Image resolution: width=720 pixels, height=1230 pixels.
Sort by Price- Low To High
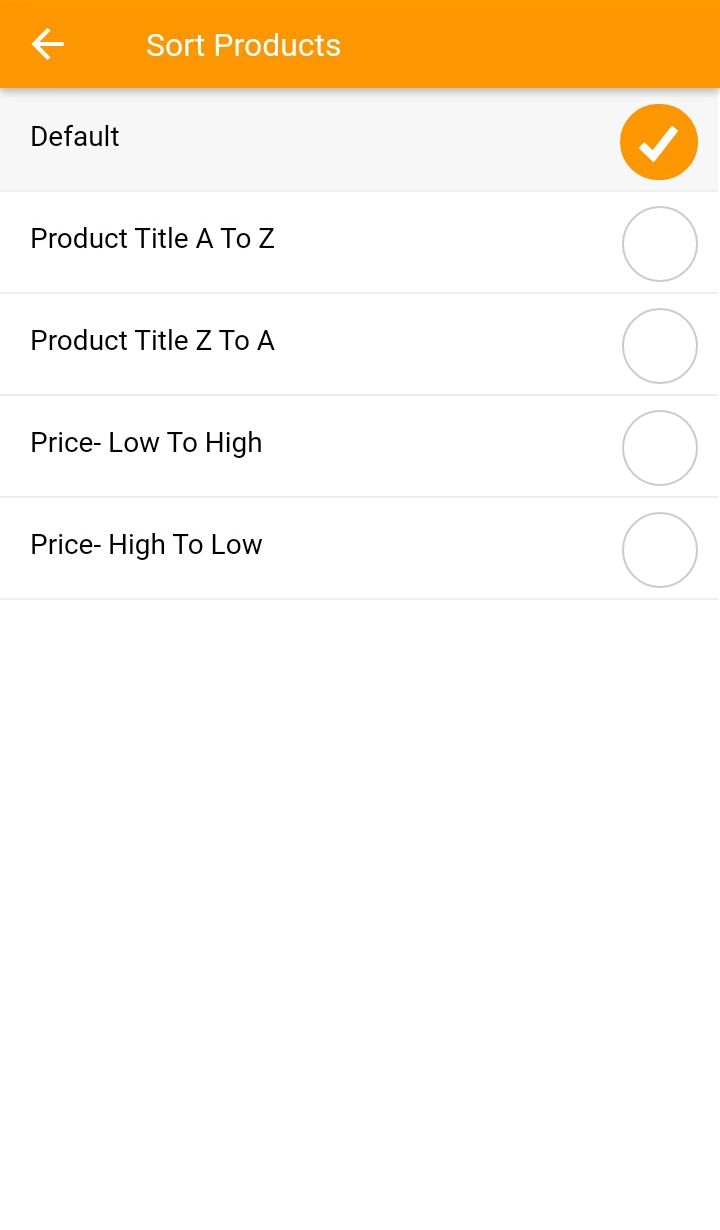coord(659,448)
